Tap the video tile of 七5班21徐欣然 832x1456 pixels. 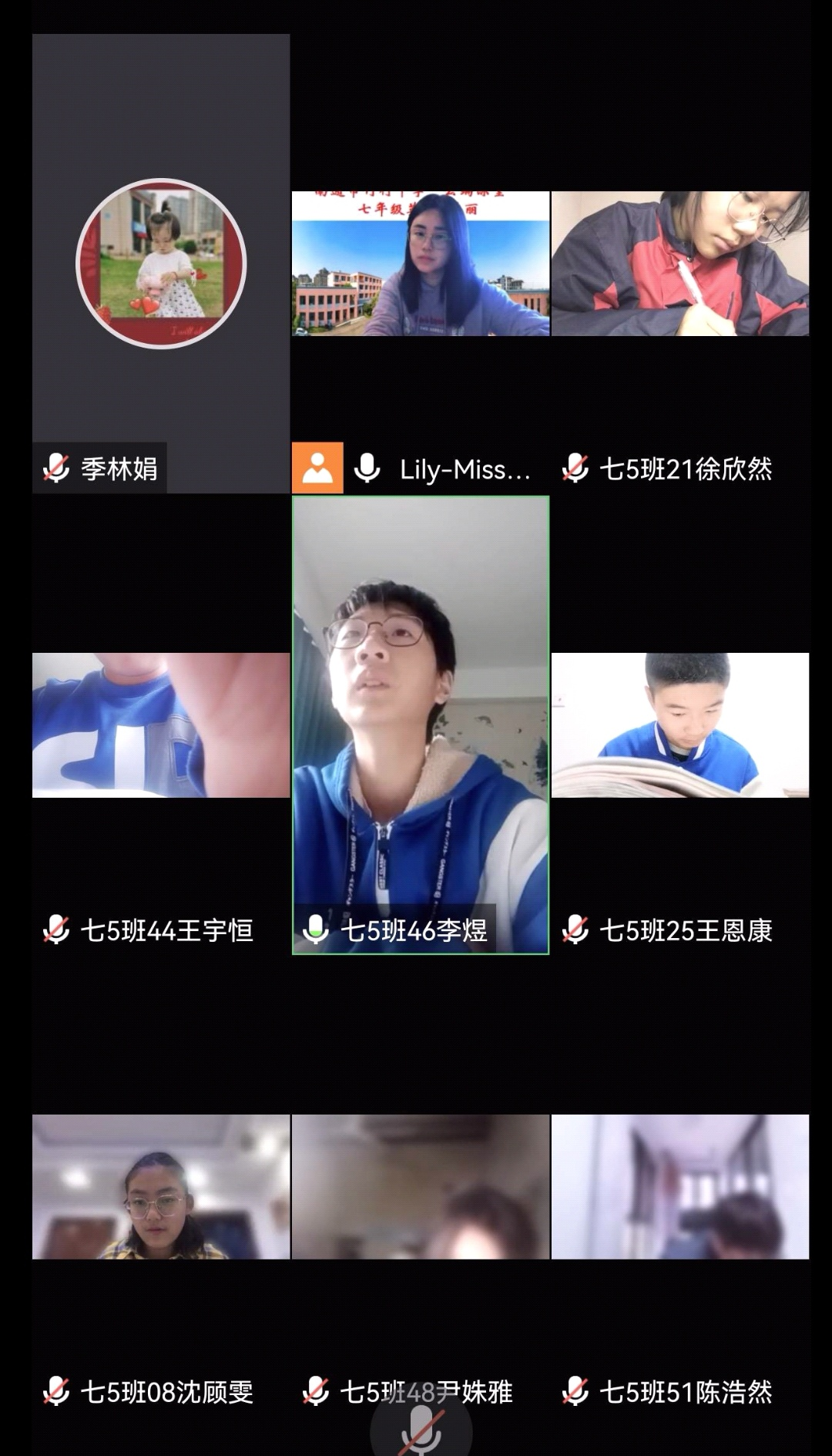680,264
